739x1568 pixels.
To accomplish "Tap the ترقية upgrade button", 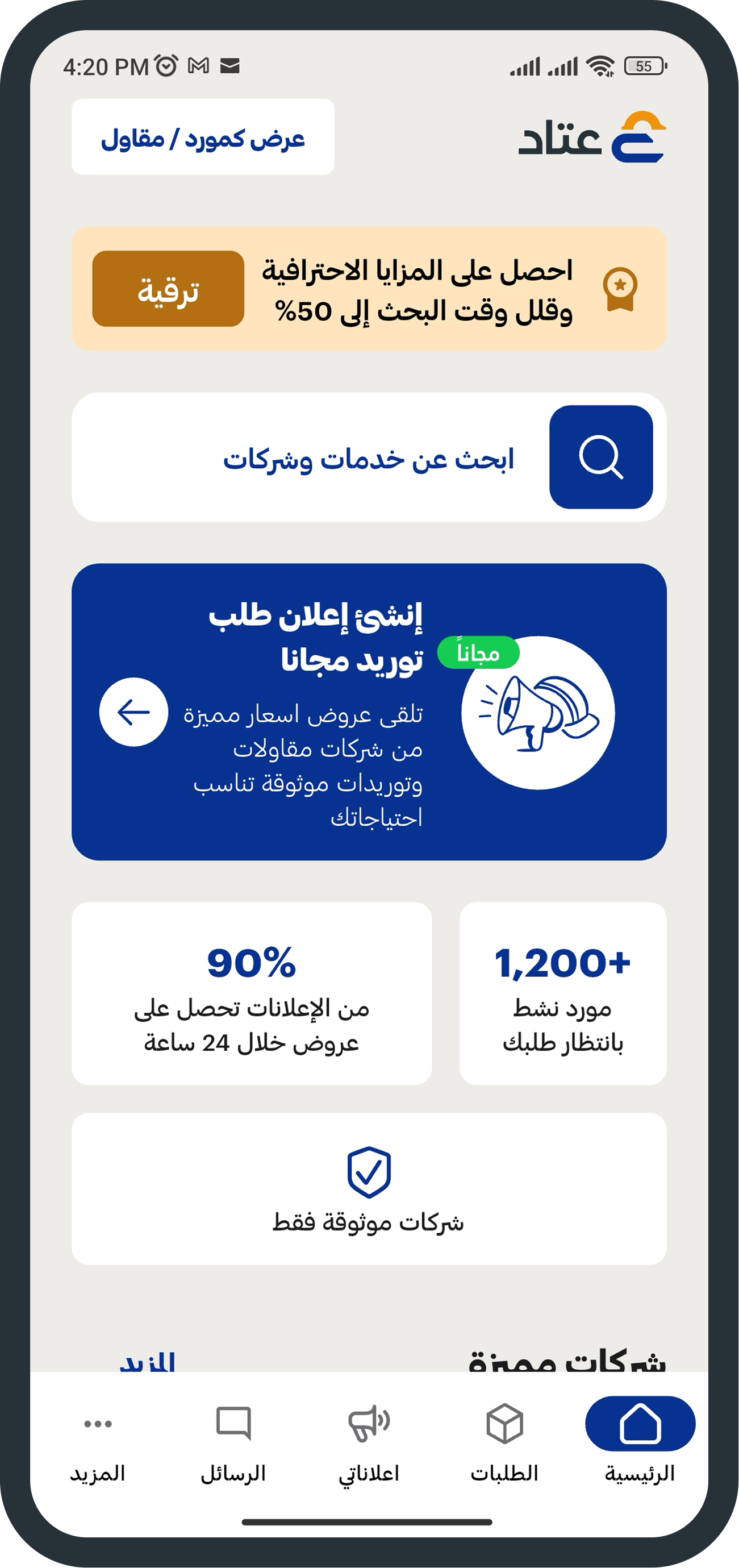I will [168, 289].
